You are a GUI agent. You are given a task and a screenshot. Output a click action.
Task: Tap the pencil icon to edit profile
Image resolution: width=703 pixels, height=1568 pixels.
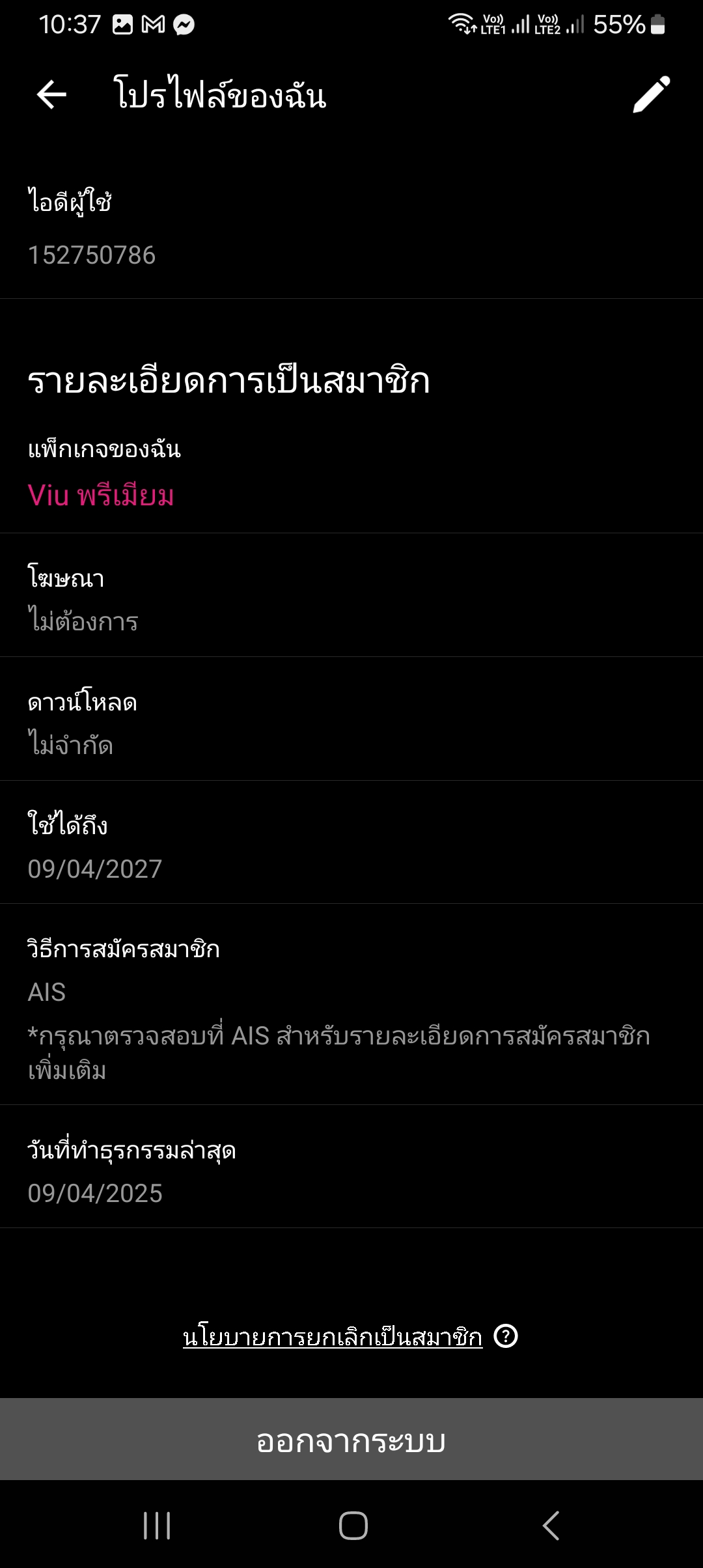pyautogui.click(x=652, y=94)
